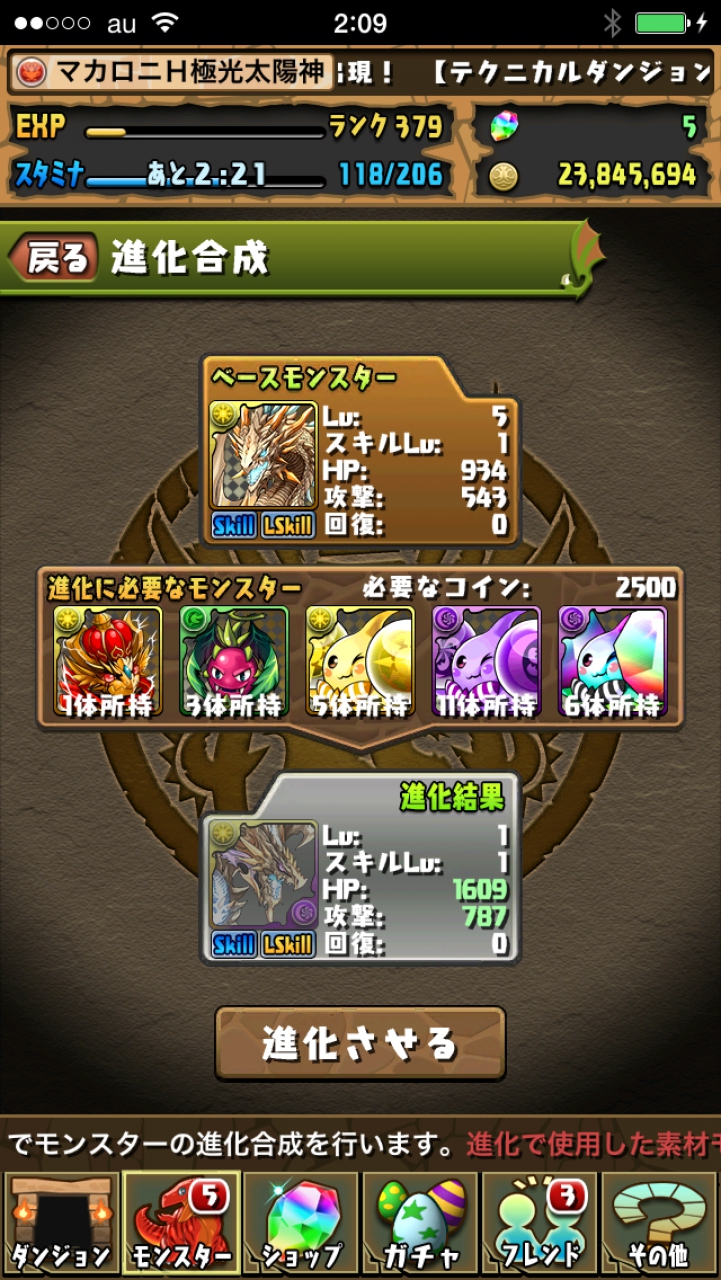Select the rainbow material monster with 6体所持
The height and width of the screenshot is (1280, 721).
tap(612, 661)
